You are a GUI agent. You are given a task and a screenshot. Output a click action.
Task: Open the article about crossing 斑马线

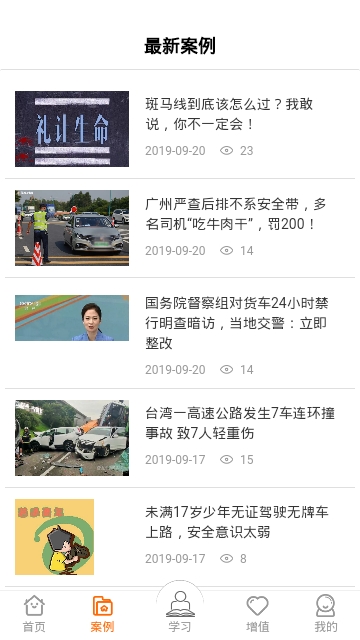click(x=180, y=129)
